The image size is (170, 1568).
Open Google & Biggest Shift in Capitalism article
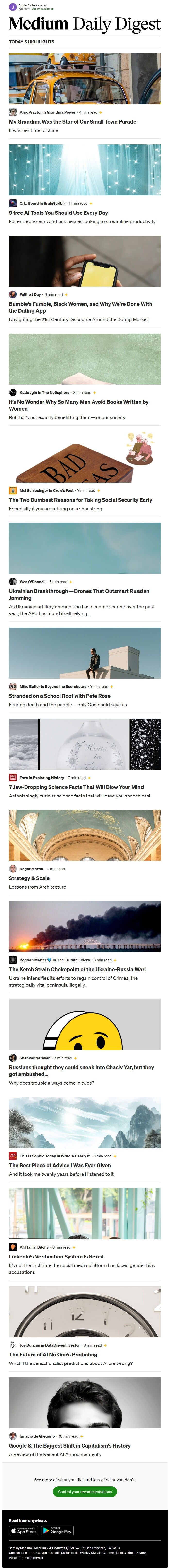point(69,1446)
